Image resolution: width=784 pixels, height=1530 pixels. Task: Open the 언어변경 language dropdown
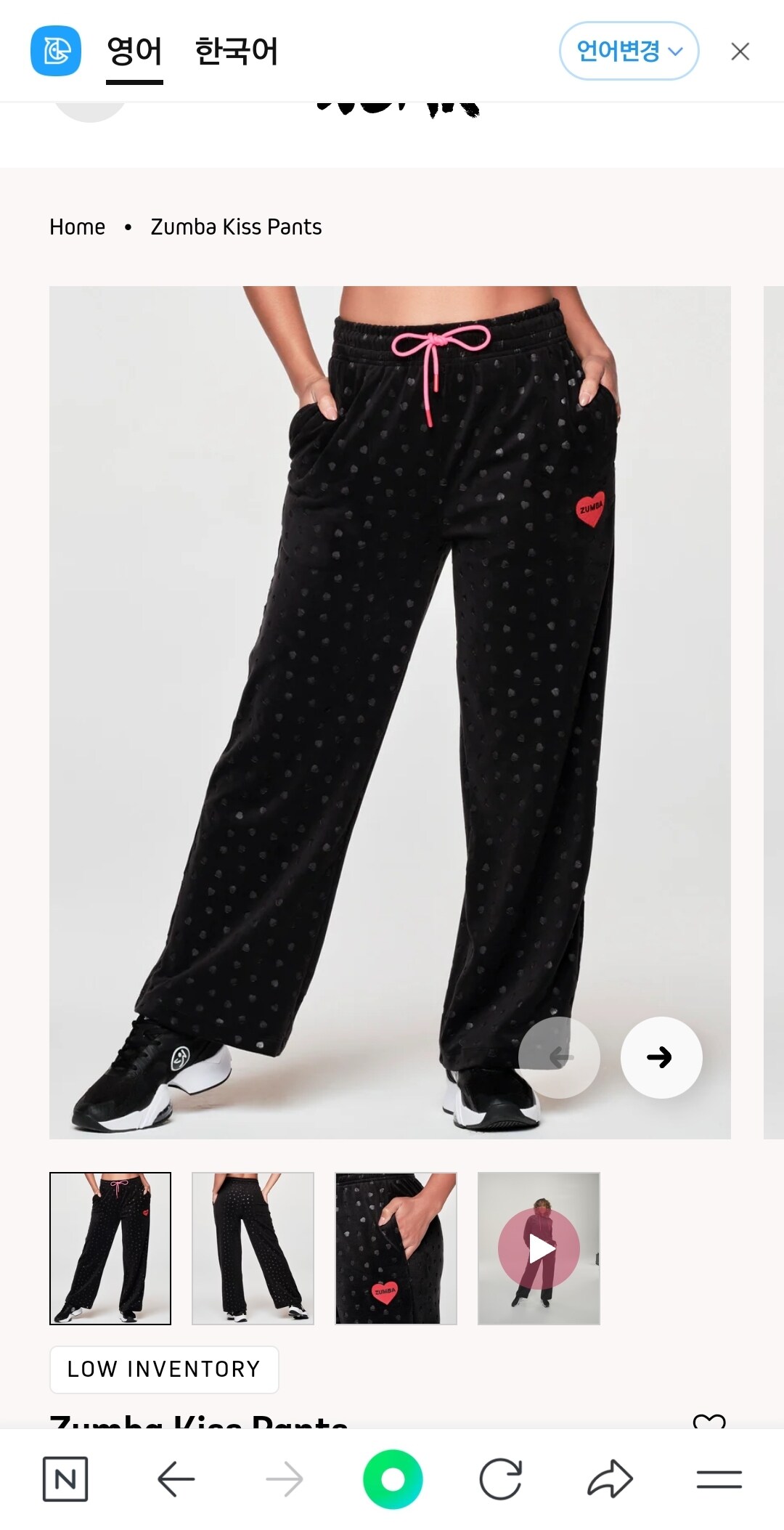(x=629, y=51)
